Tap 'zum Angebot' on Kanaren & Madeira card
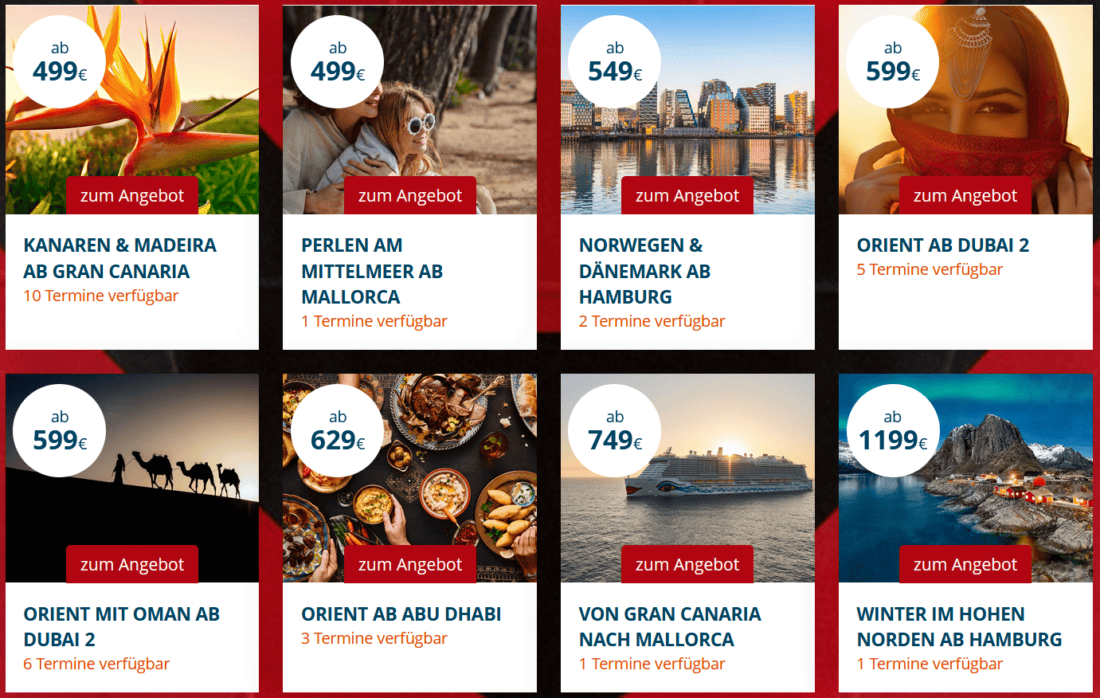1100x698 pixels. click(132, 196)
